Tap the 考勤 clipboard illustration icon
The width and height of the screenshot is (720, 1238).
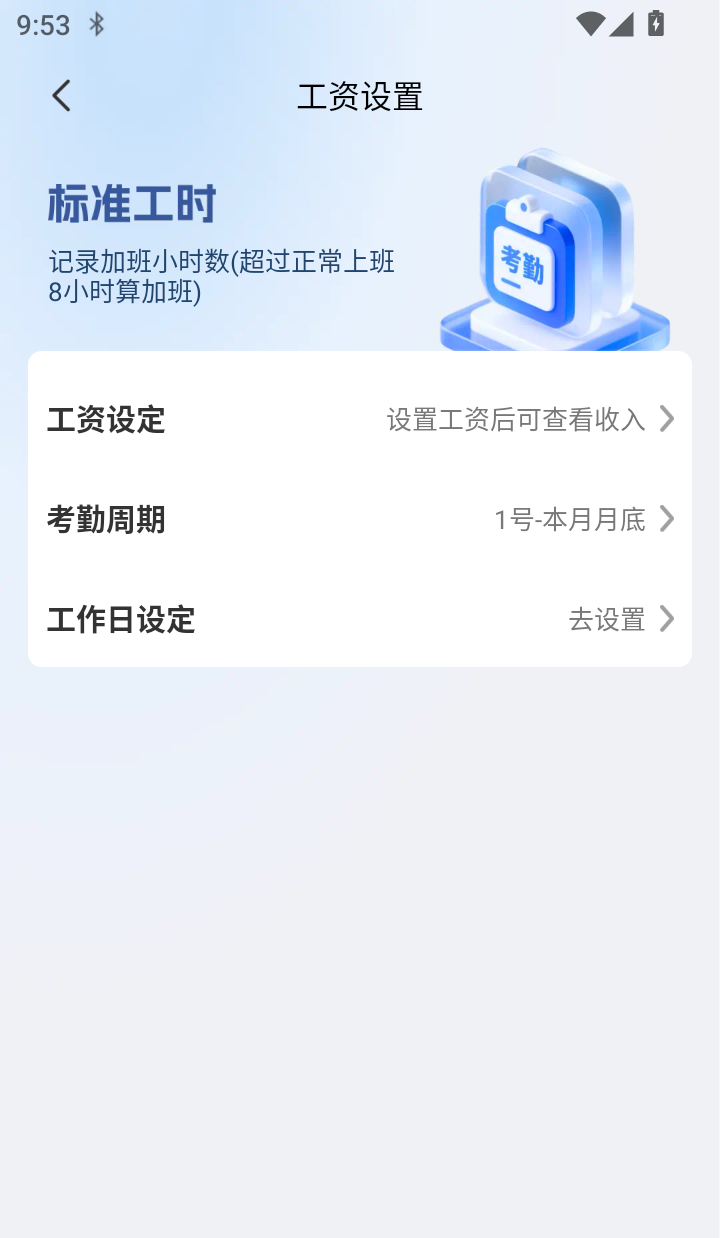(553, 245)
